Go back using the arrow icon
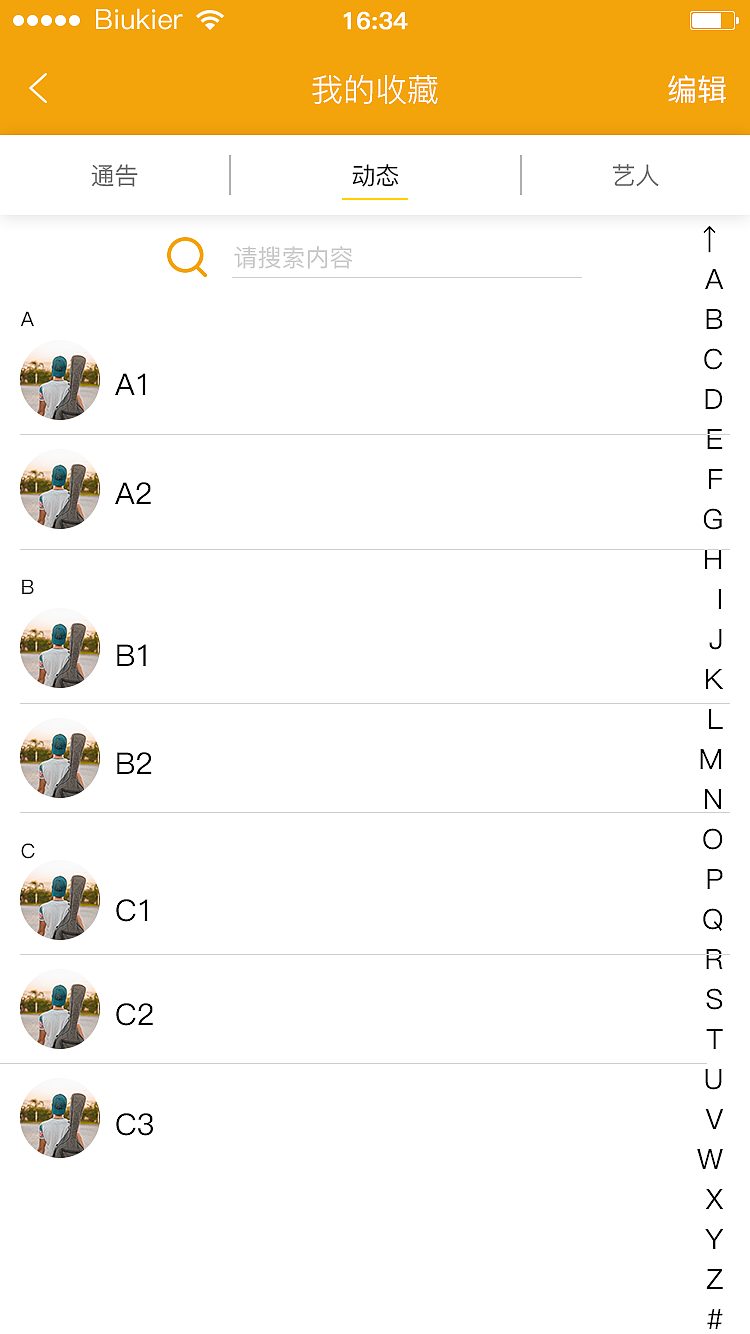 coord(38,89)
